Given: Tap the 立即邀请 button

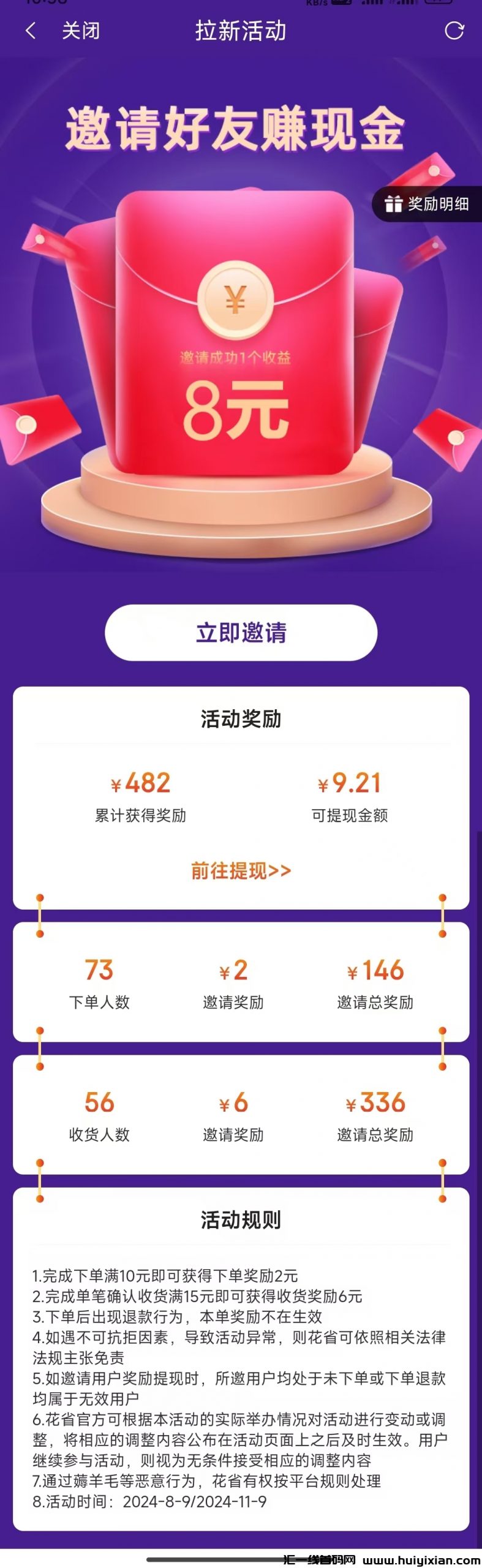Looking at the screenshot, I should tap(241, 633).
